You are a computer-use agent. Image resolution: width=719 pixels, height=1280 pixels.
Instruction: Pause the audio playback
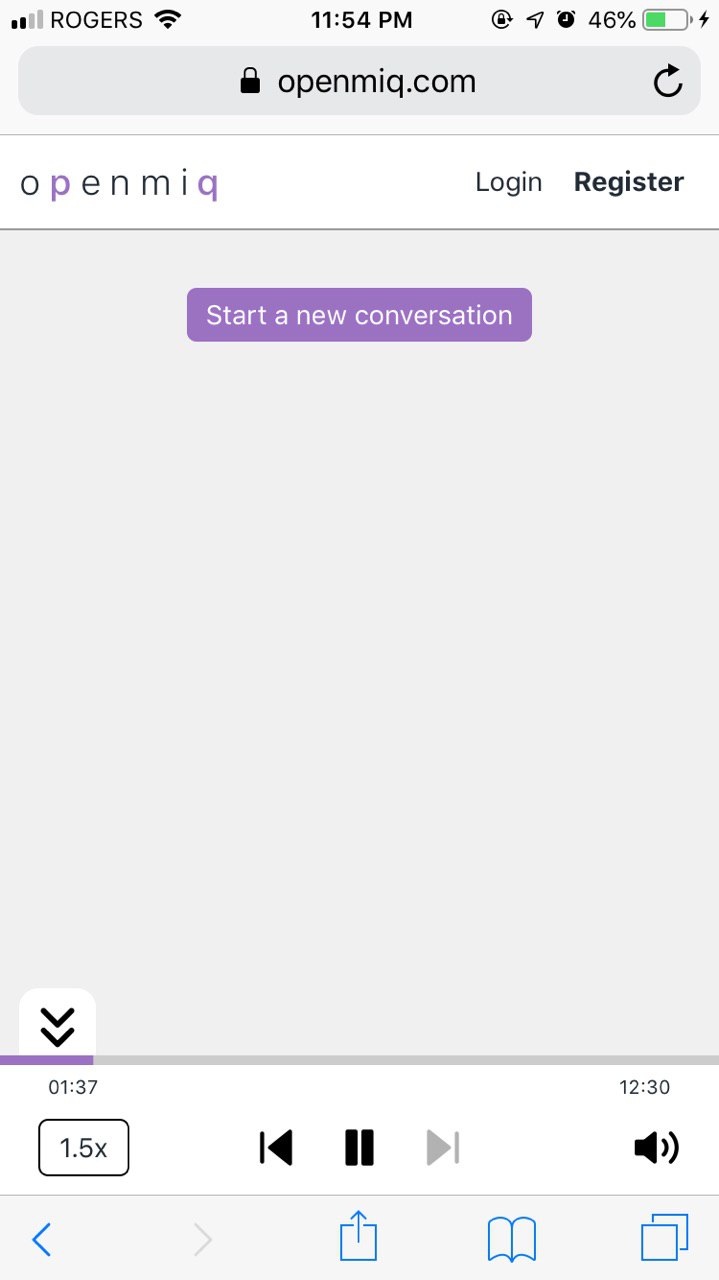tap(359, 1147)
